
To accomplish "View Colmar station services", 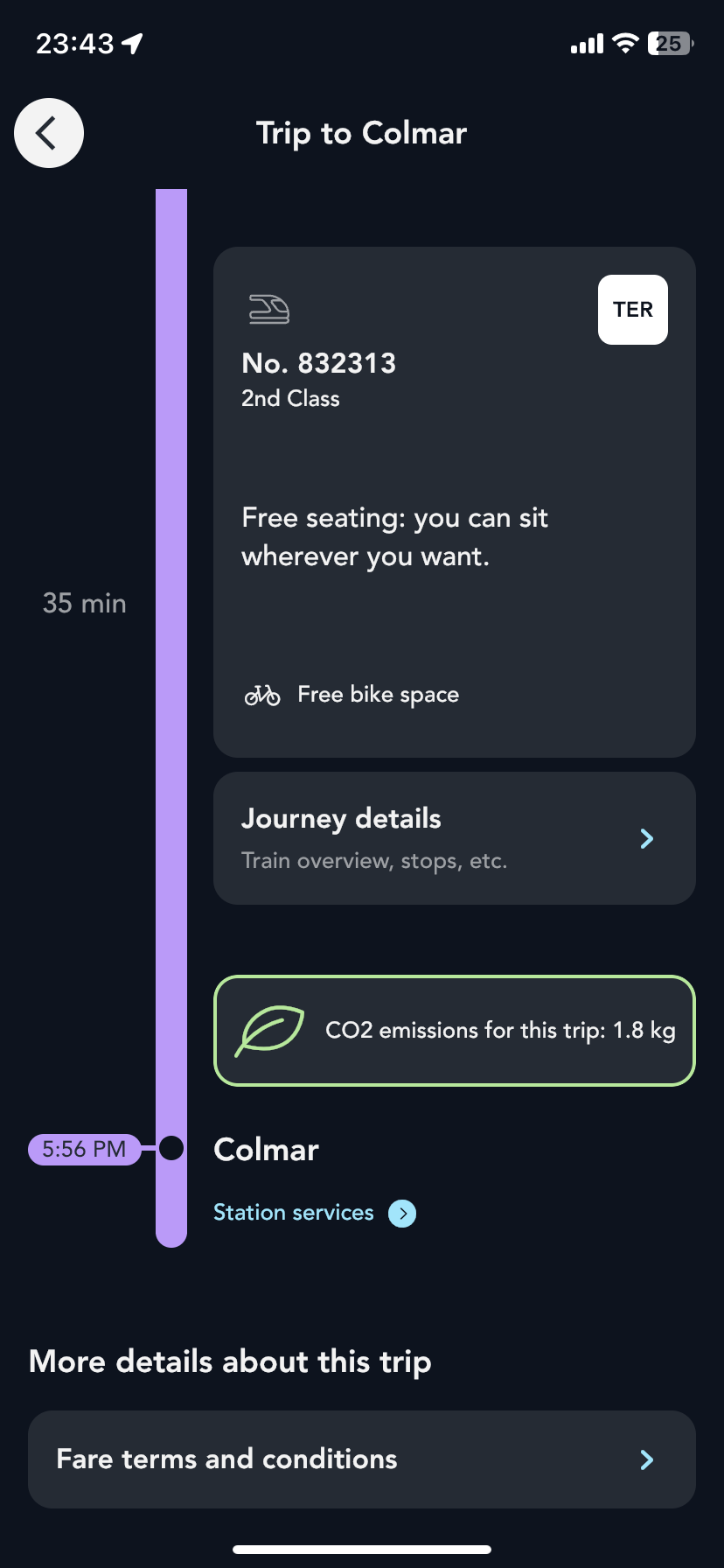I will pyautogui.click(x=313, y=1213).
